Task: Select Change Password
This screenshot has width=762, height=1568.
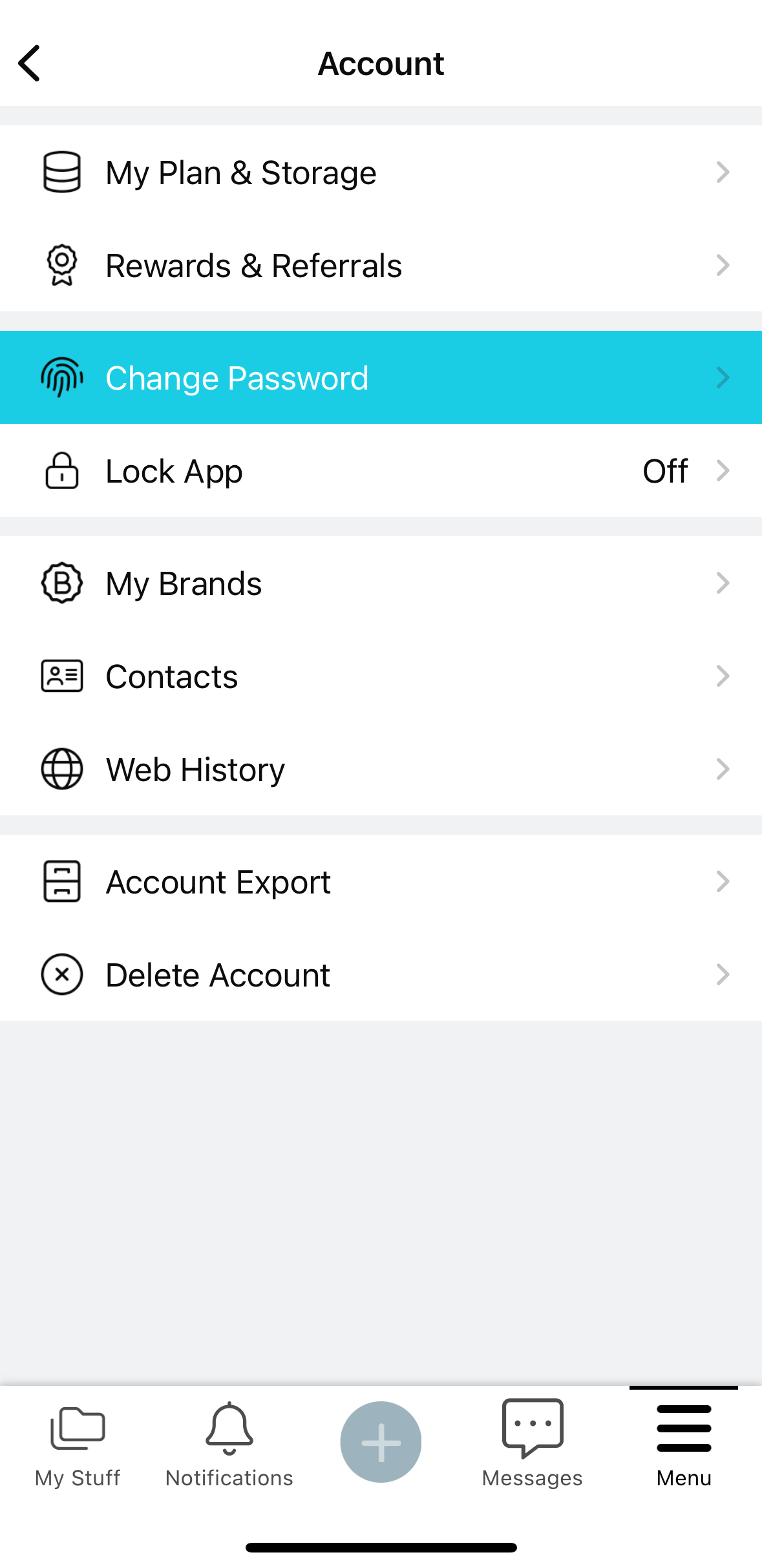Action: 380,378
